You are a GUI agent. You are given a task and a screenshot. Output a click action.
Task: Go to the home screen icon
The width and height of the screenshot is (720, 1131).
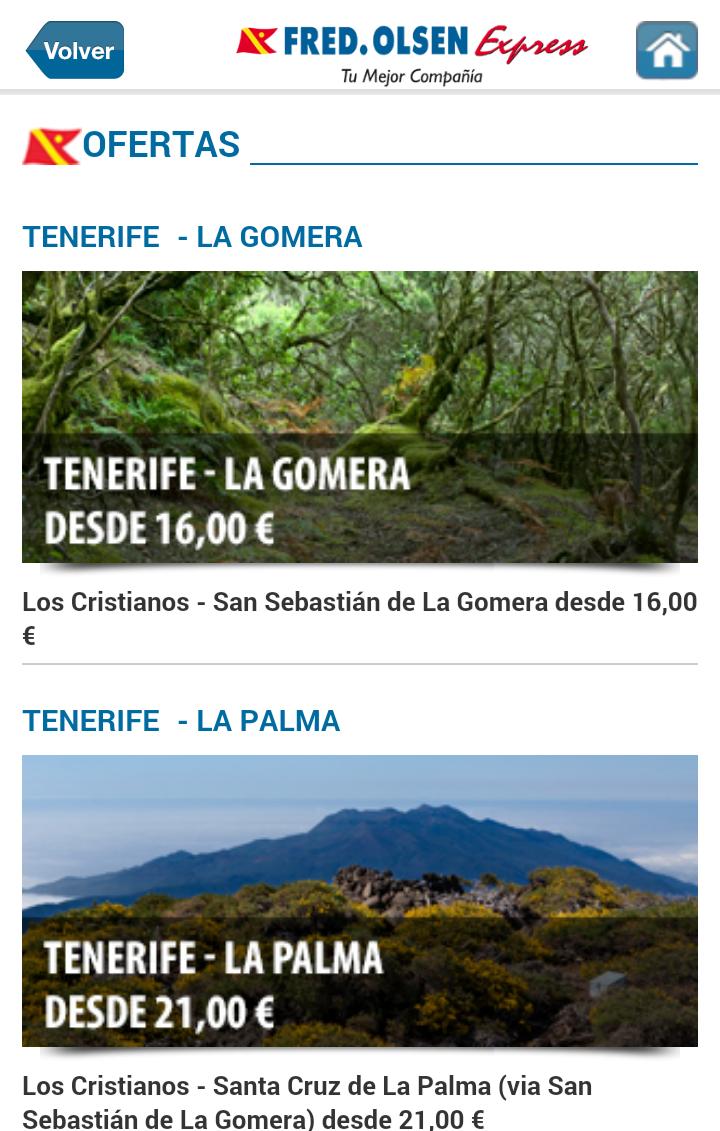point(666,50)
